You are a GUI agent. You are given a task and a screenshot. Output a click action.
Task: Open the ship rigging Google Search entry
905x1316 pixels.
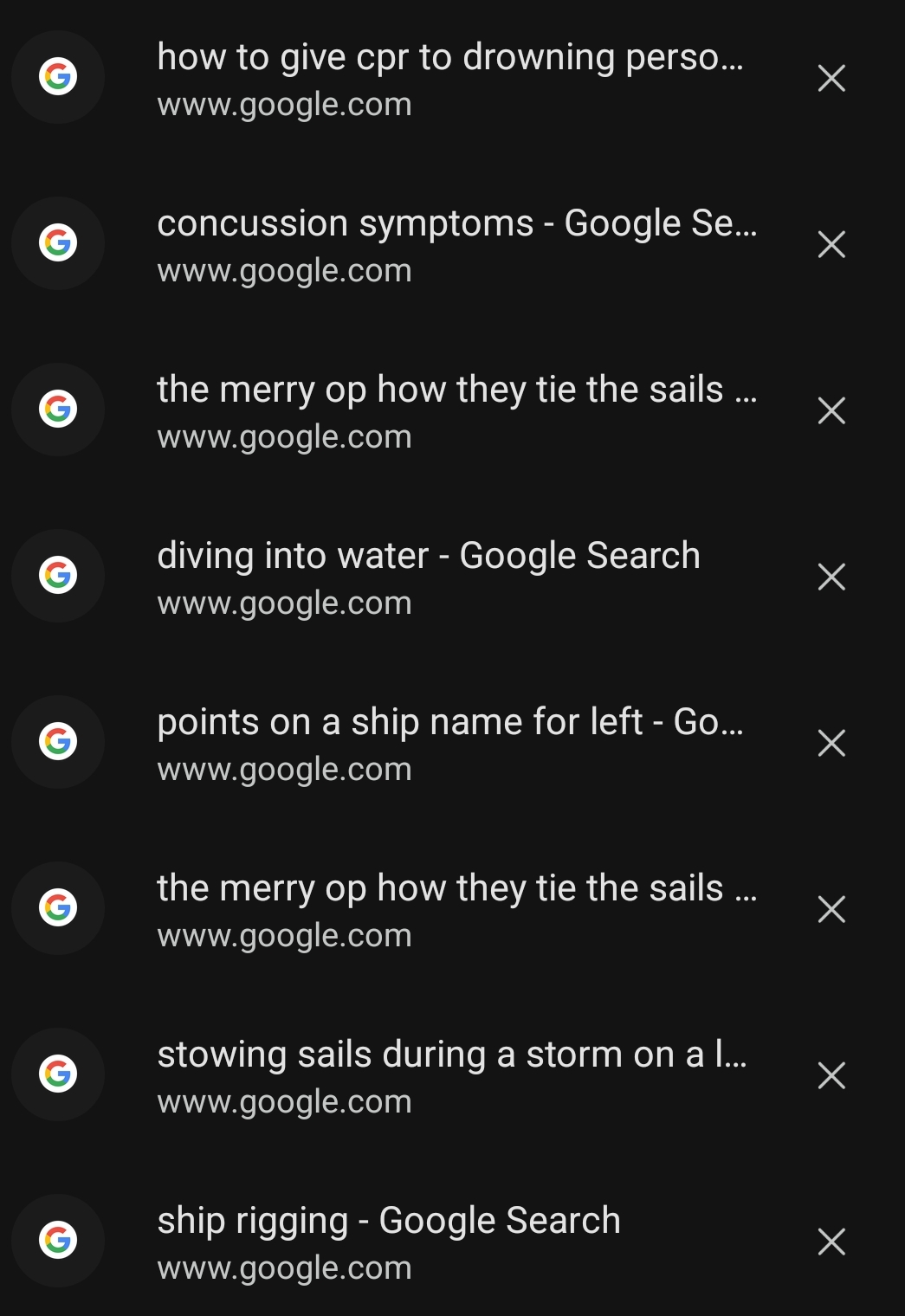tap(389, 1242)
